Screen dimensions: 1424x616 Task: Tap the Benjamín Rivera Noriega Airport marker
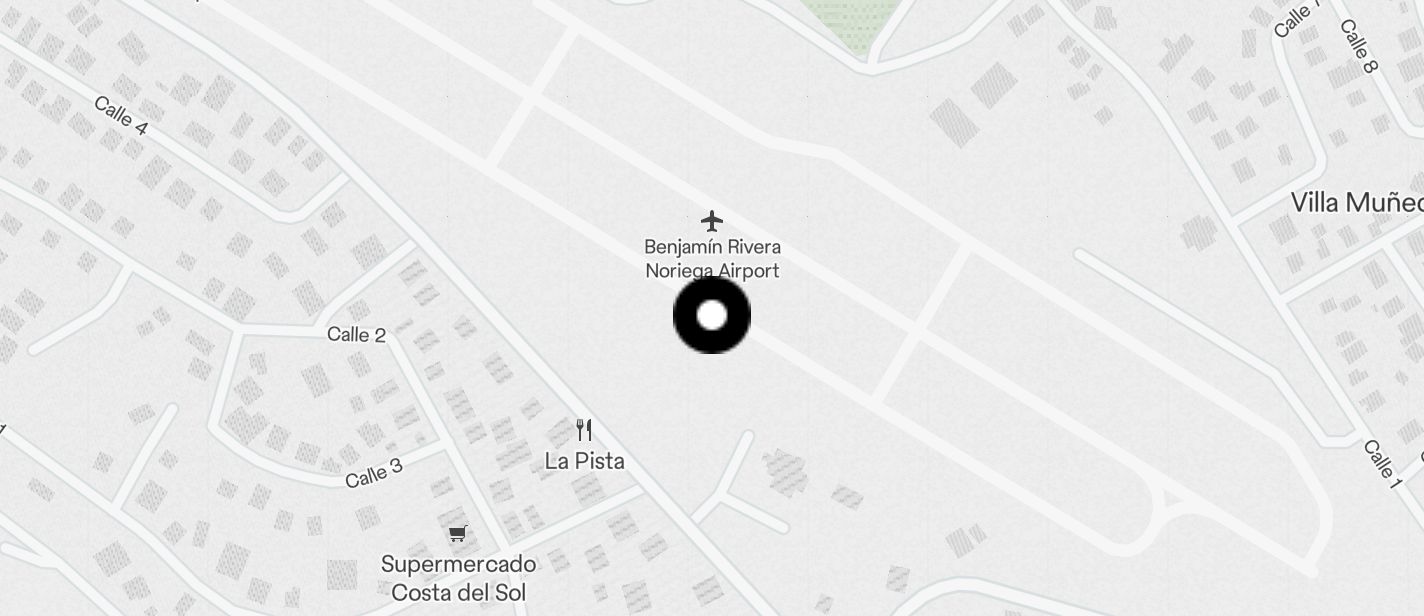coord(711,220)
